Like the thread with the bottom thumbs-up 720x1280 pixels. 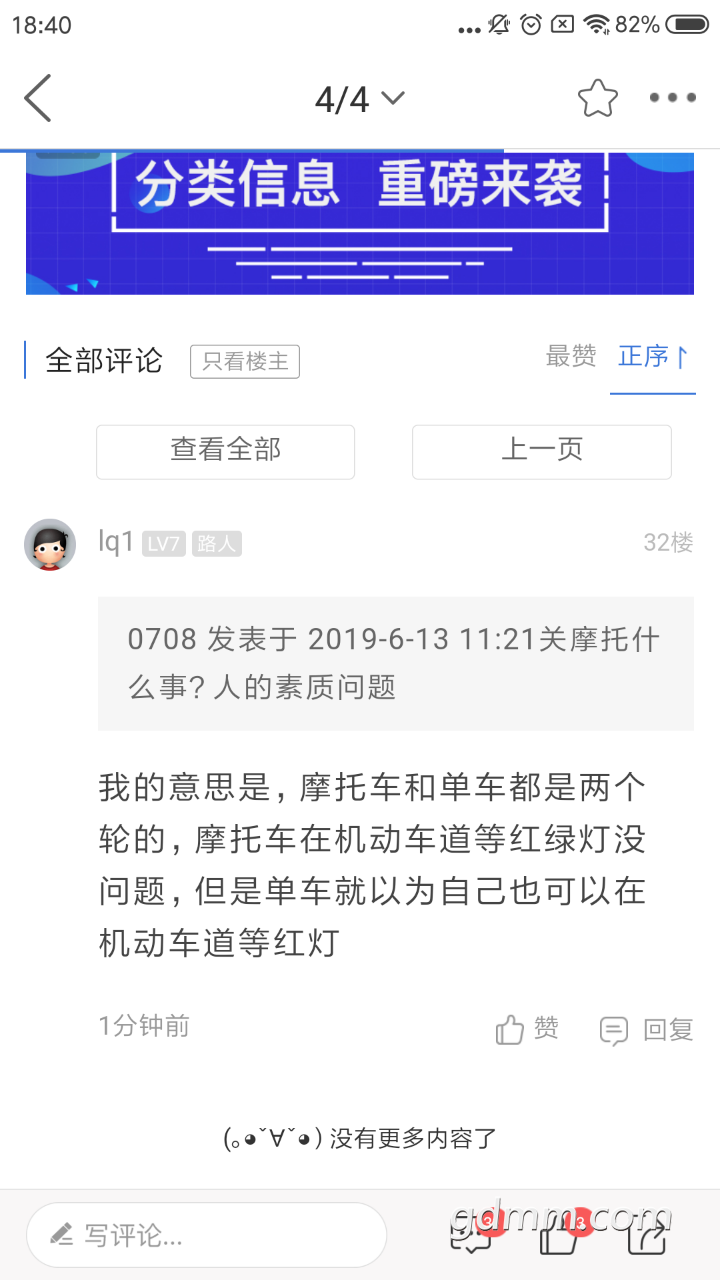pos(560,1235)
